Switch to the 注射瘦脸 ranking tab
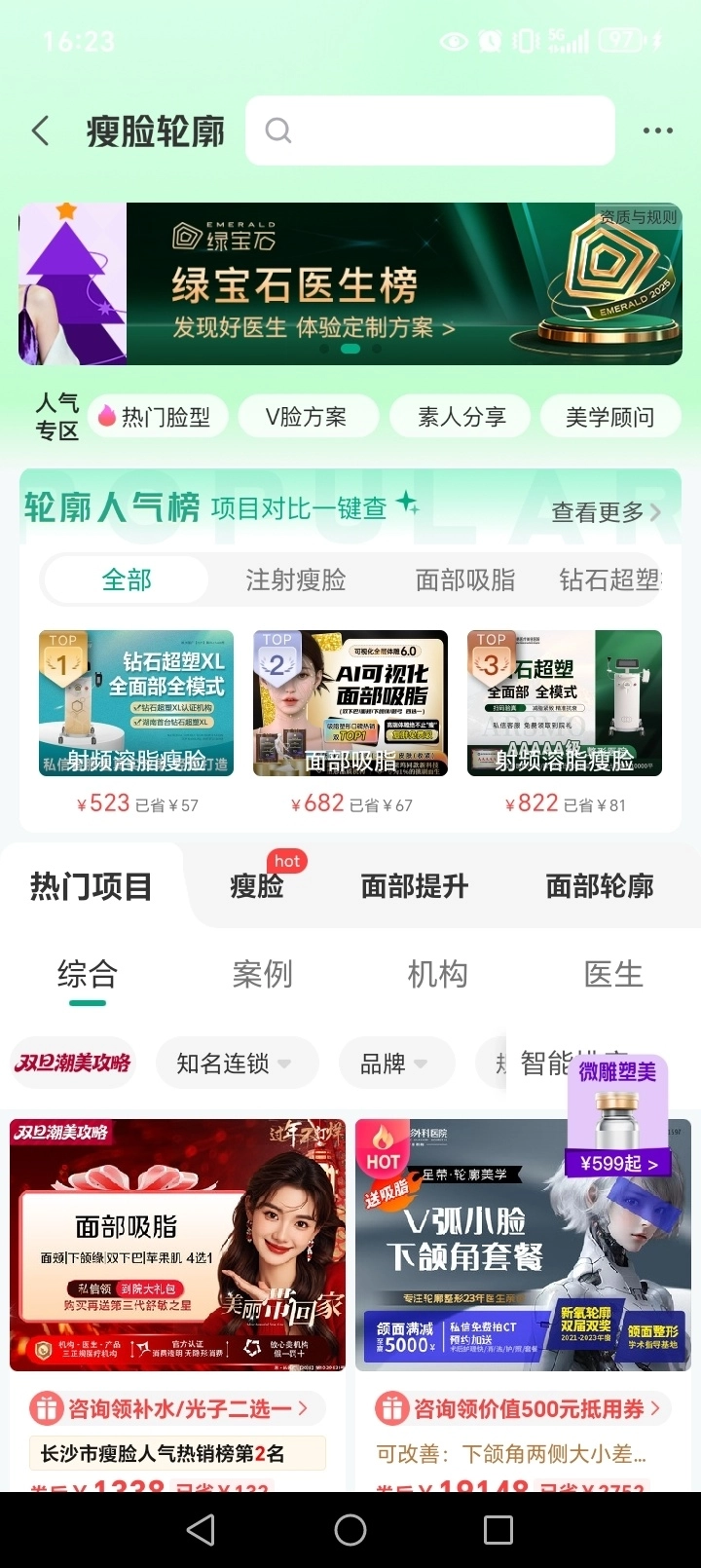This screenshot has width=701, height=1568. pos(296,580)
